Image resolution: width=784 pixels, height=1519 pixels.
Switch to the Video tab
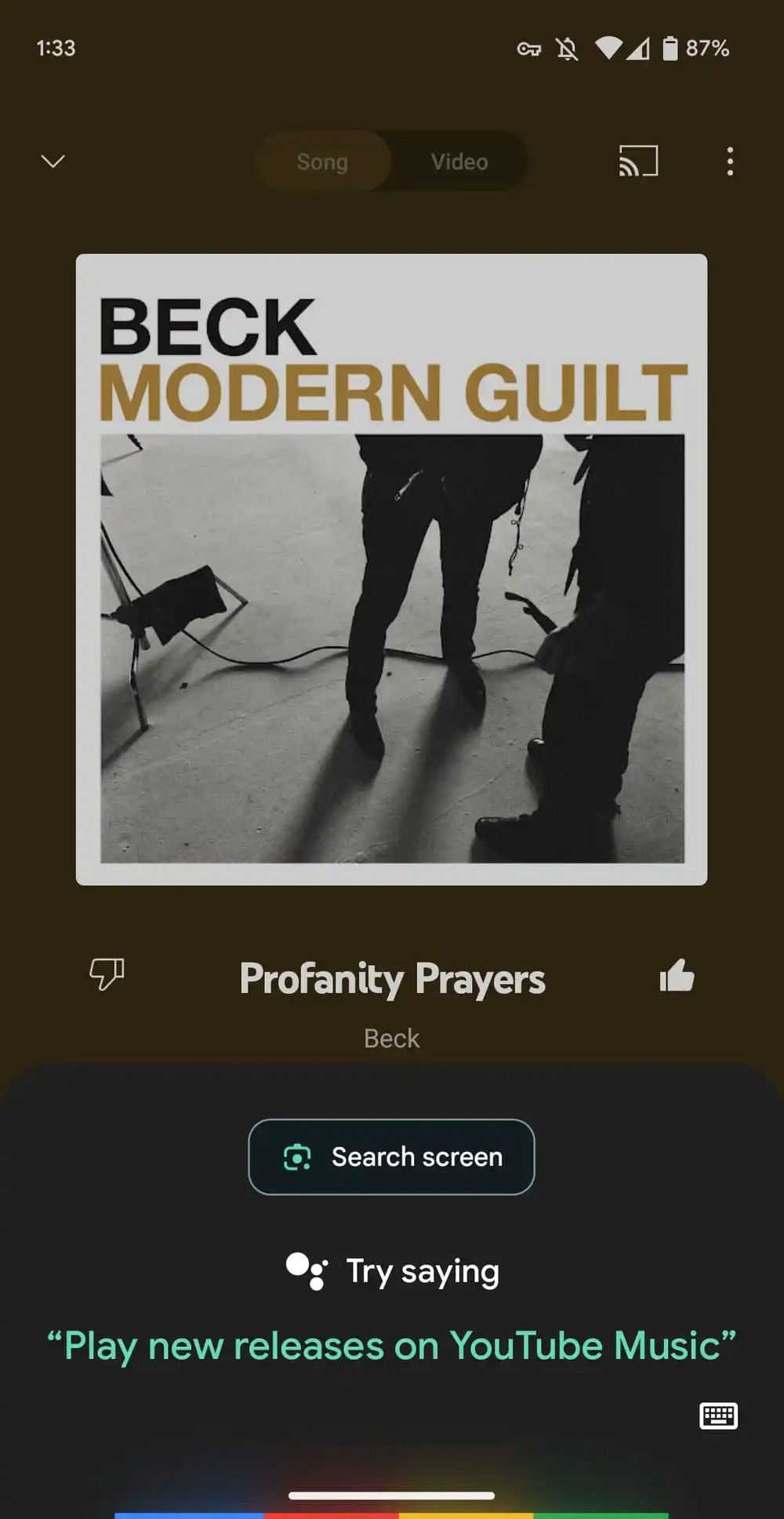tap(459, 162)
